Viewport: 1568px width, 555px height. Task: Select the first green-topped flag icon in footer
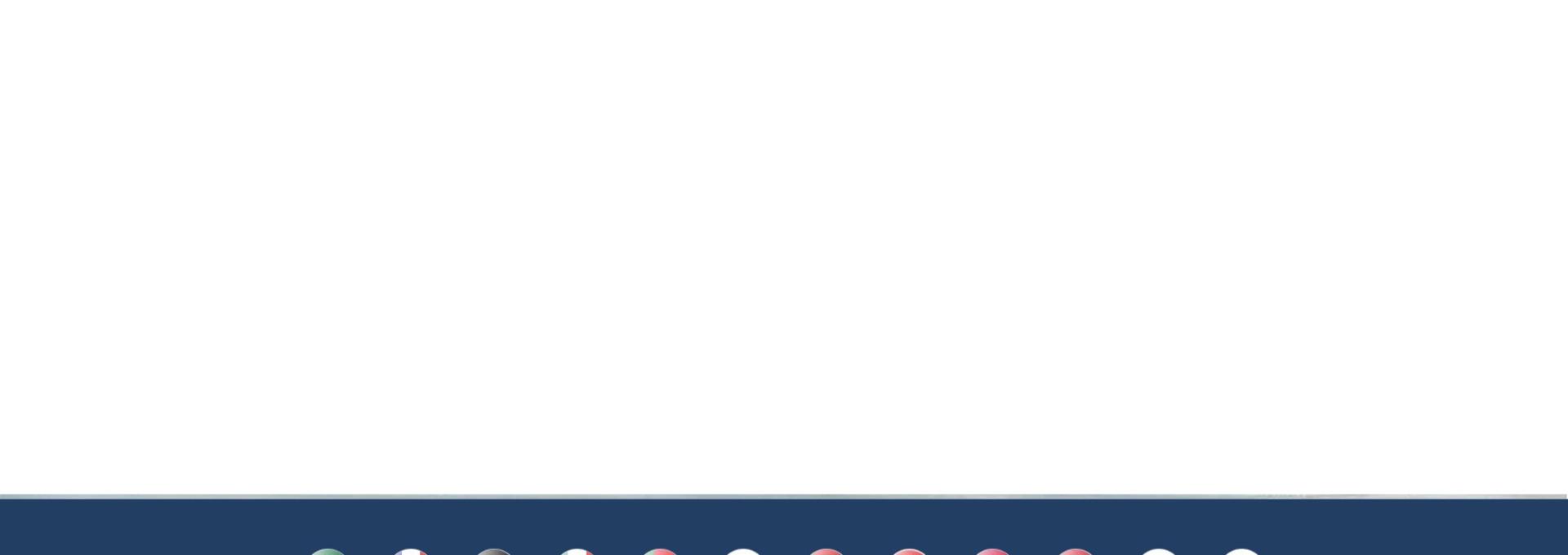[x=328, y=552]
